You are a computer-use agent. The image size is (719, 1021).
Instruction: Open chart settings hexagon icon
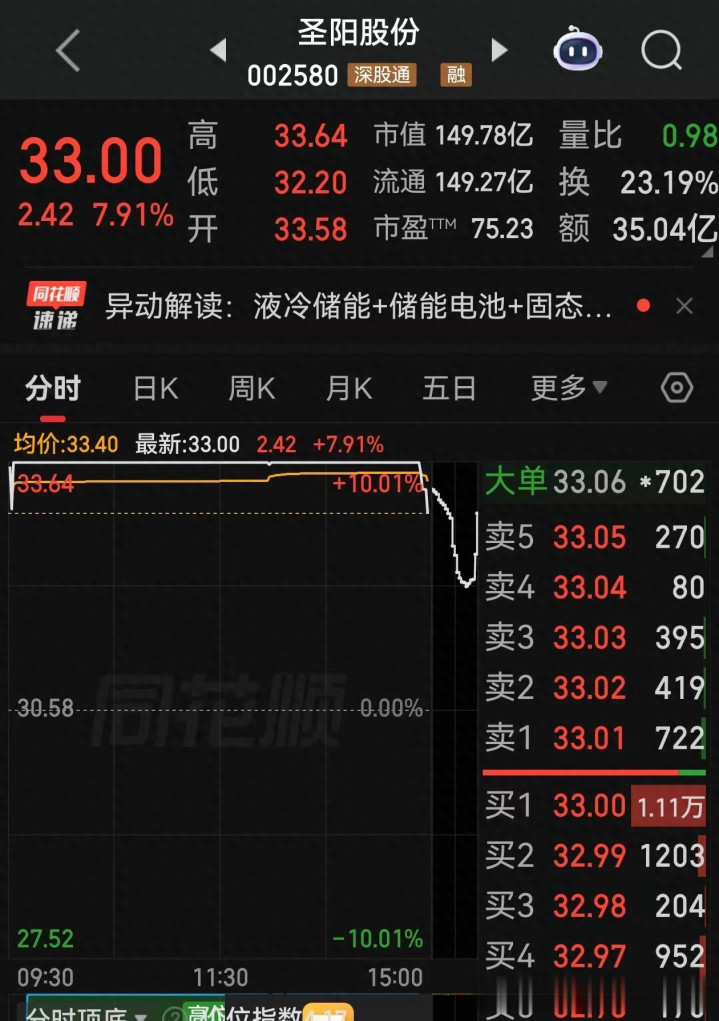coord(677,388)
